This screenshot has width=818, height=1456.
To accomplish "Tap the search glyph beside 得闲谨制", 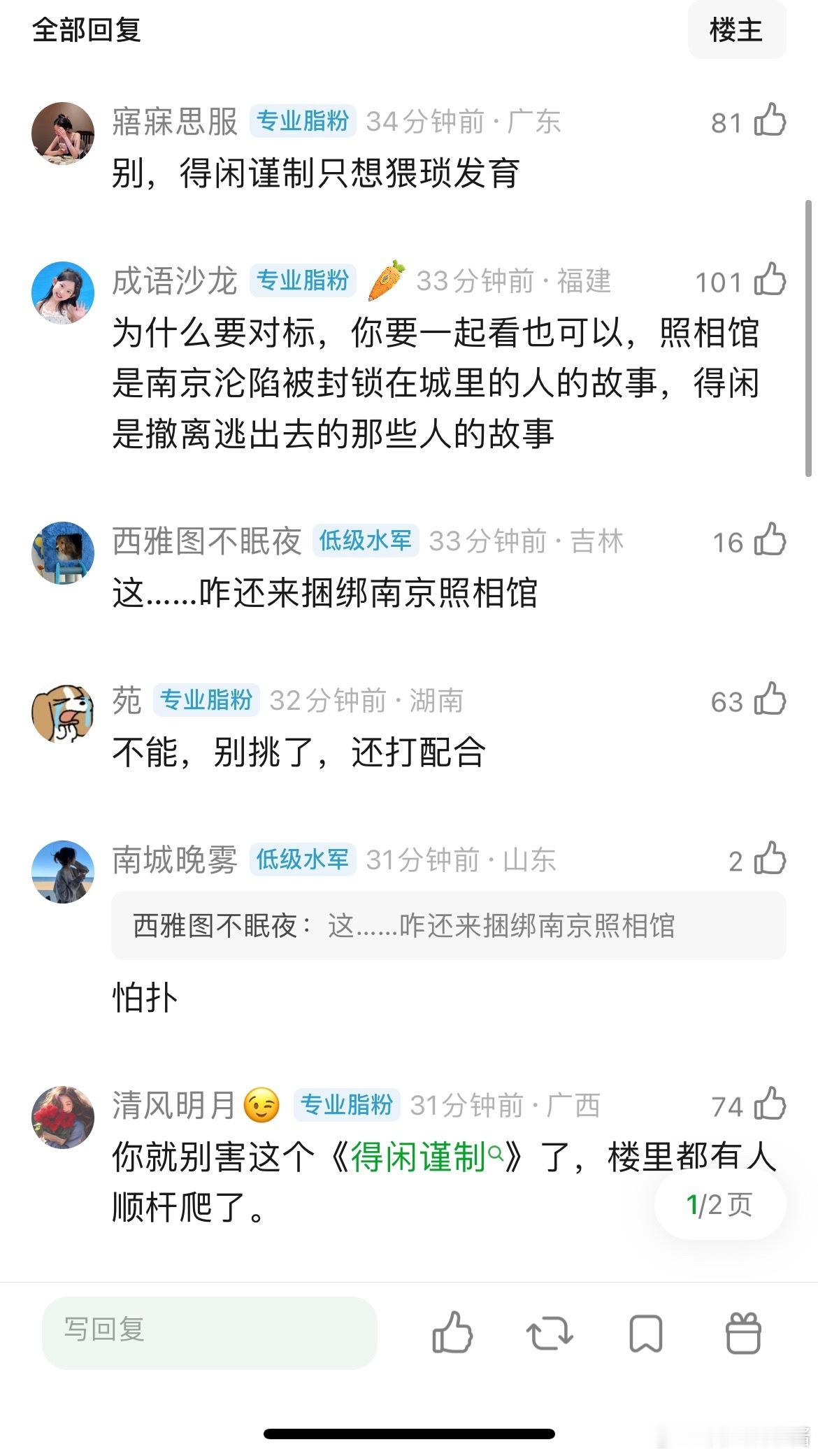I will click(x=494, y=1154).
